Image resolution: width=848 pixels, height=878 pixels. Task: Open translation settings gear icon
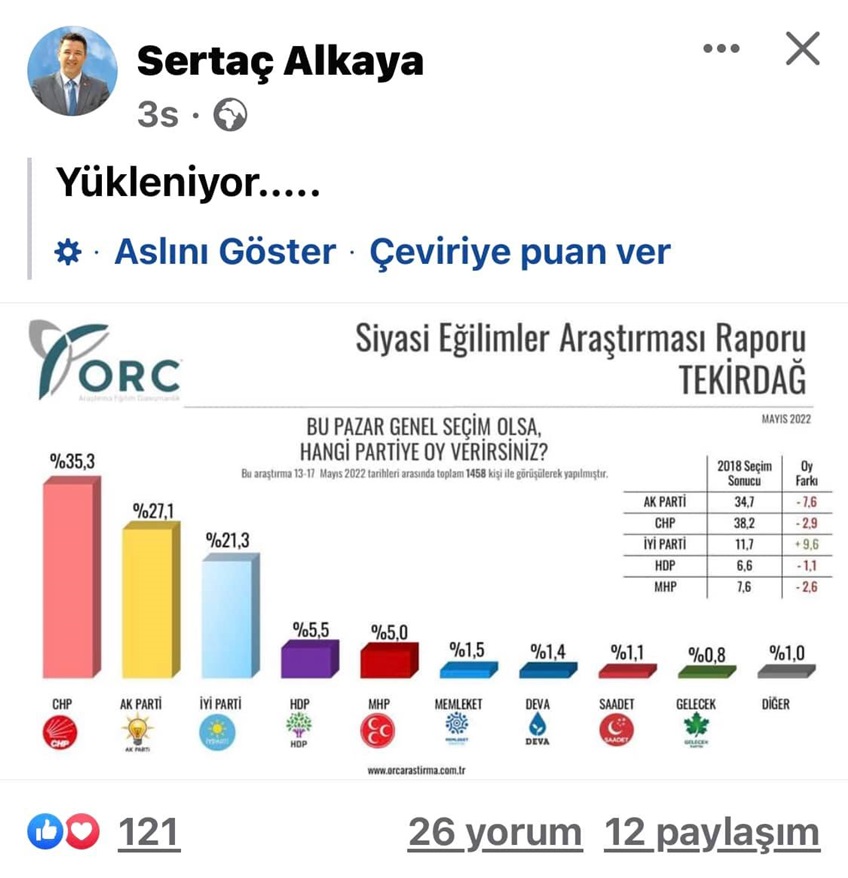(x=67, y=252)
